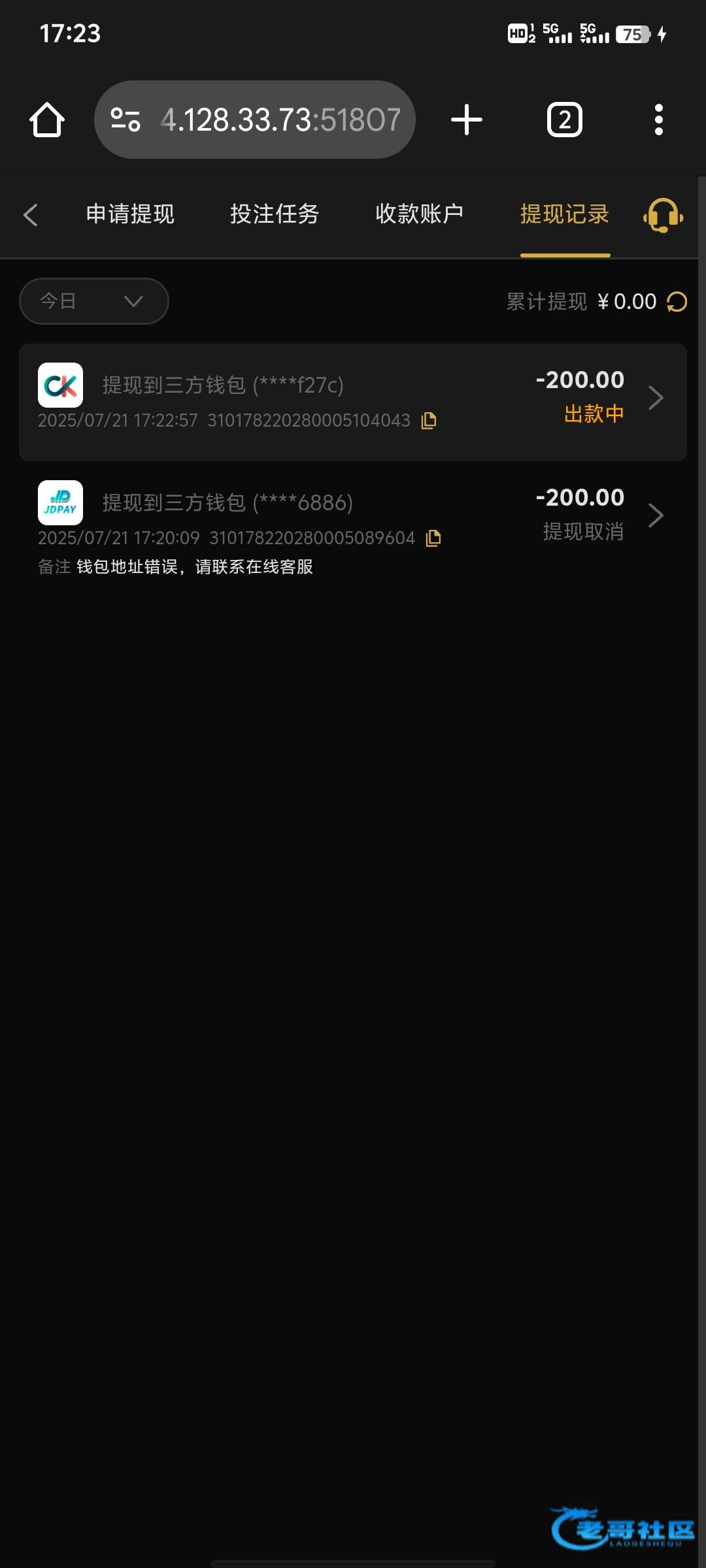The width and height of the screenshot is (706, 1568).
Task: Switch to the 投注任务 tab
Action: pyautogui.click(x=275, y=214)
